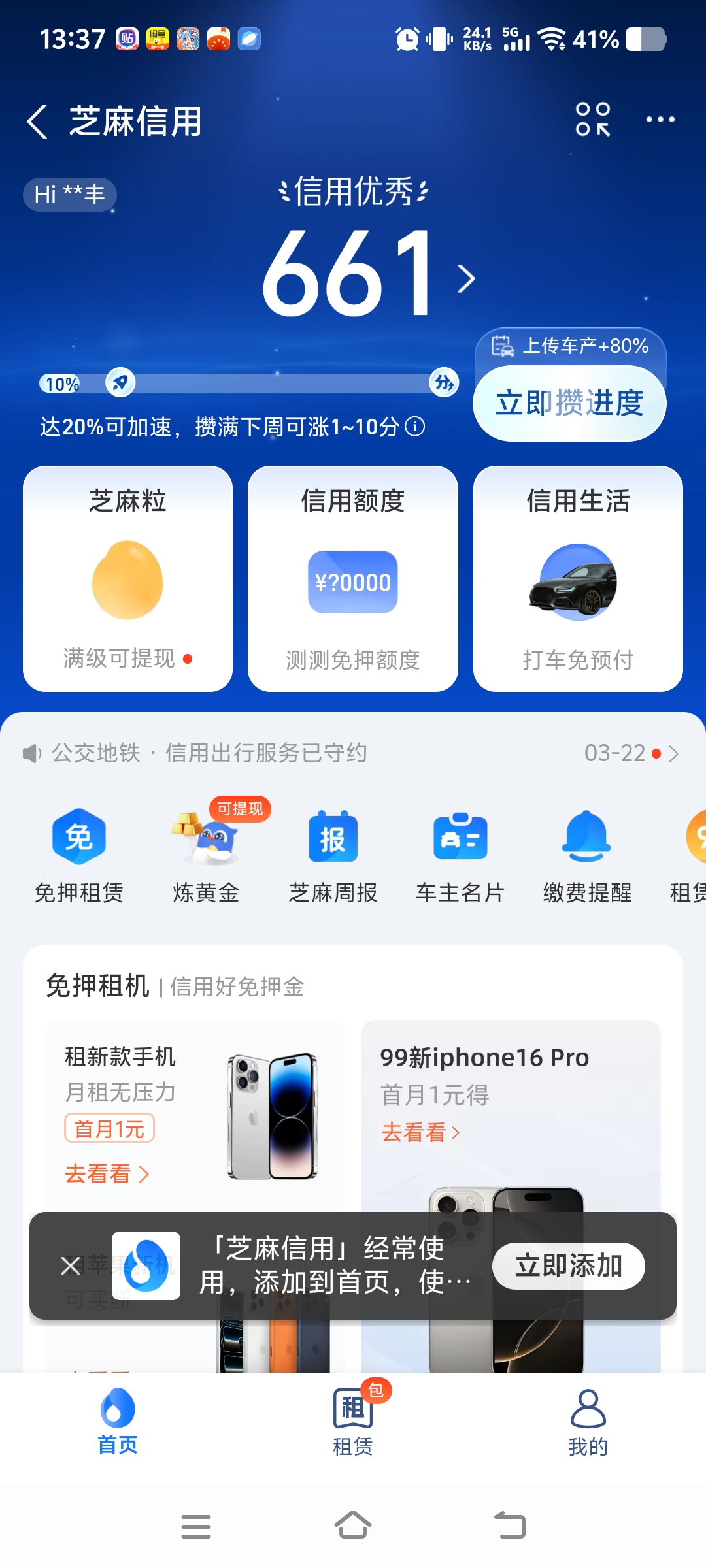Open the 信用额度 card
Viewport: 706px width, 1568px height.
click(352, 578)
